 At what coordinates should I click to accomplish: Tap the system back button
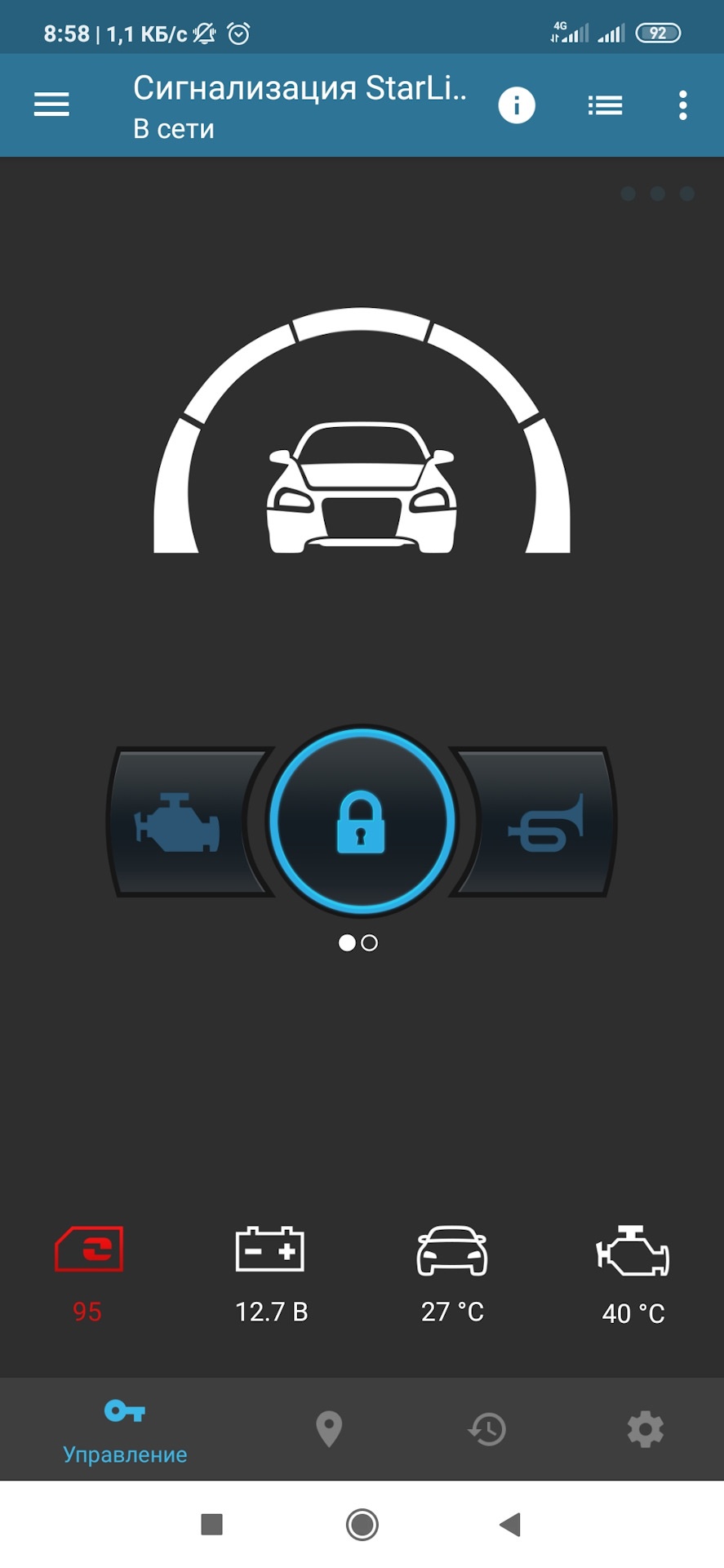(x=511, y=1524)
